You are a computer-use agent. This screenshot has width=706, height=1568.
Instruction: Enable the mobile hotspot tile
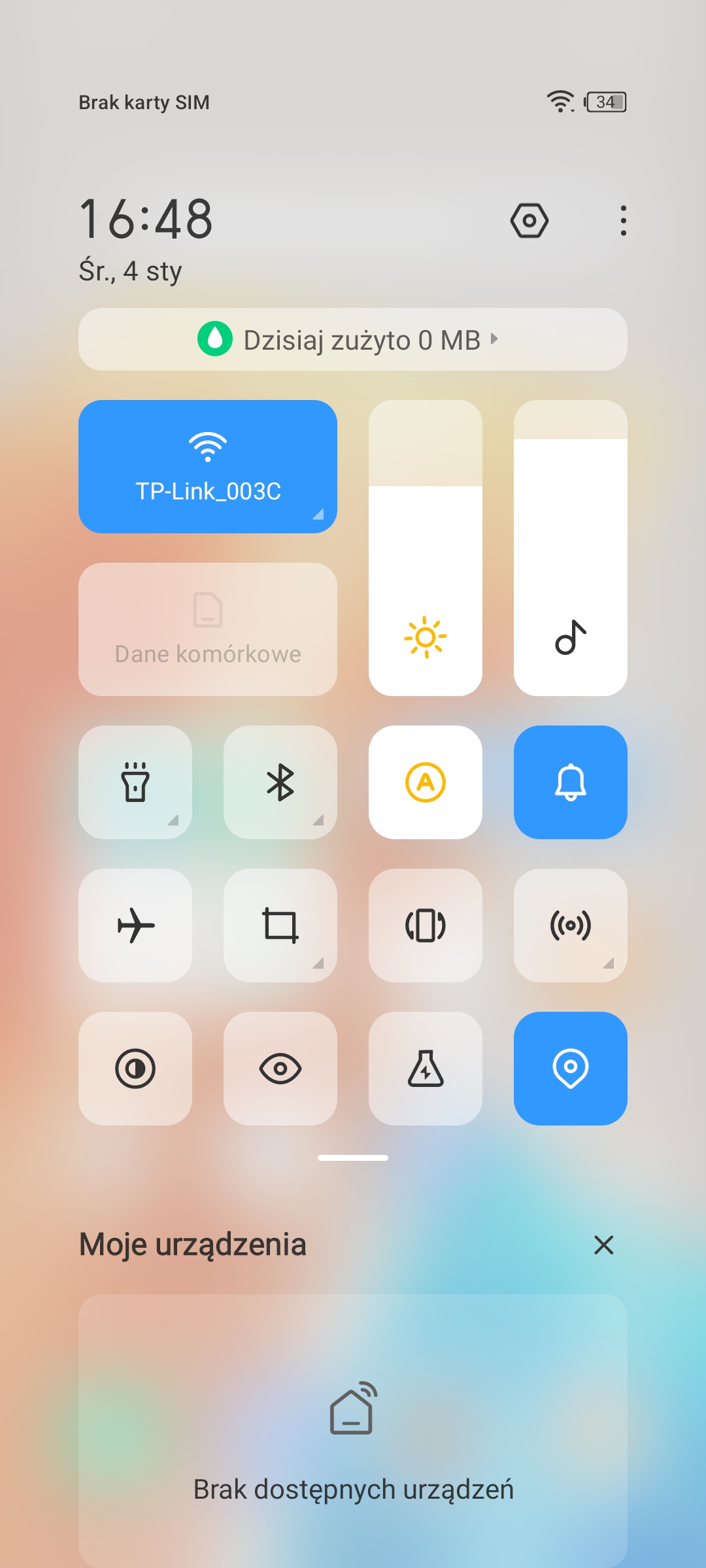(571, 926)
